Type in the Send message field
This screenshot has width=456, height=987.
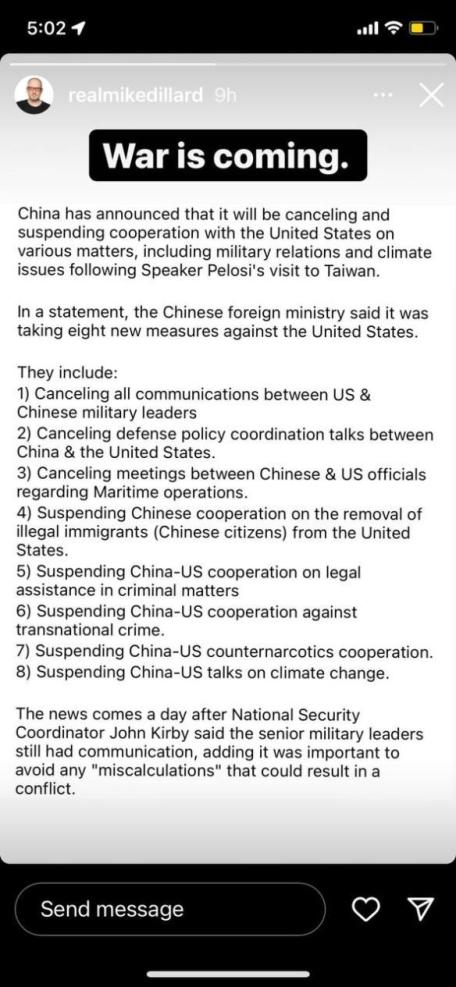click(x=170, y=909)
